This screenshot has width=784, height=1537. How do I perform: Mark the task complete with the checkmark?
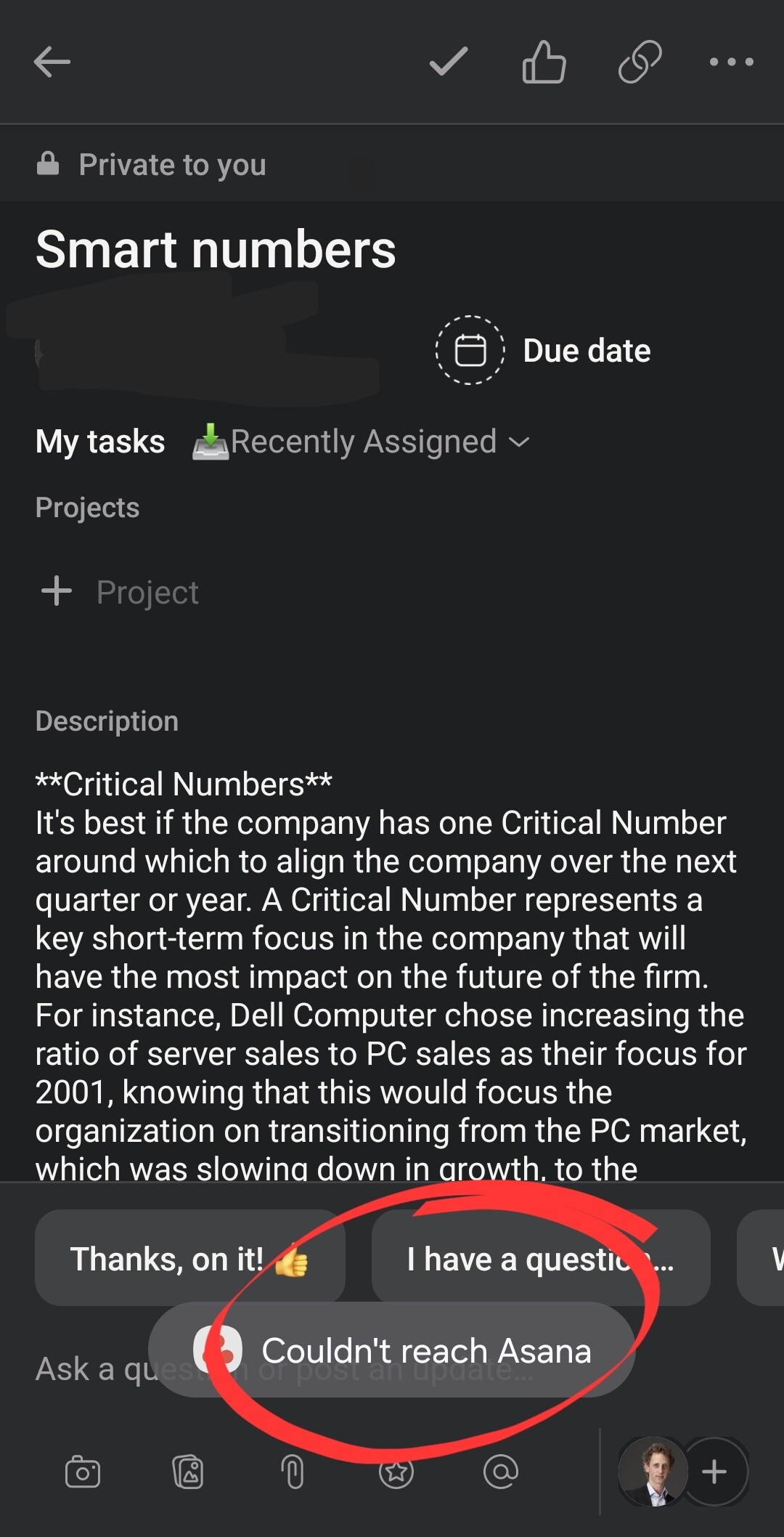tap(449, 62)
